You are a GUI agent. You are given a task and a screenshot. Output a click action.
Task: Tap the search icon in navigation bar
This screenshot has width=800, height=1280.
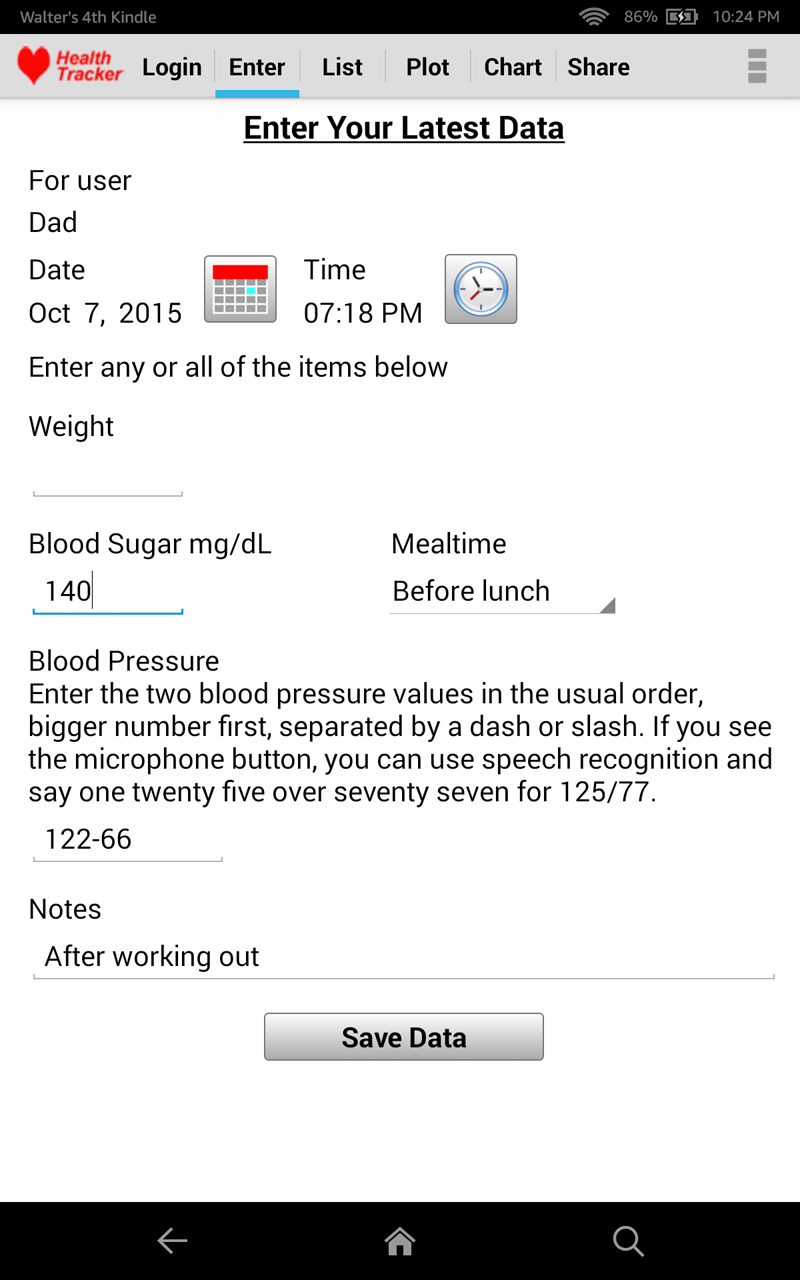[x=628, y=1240]
